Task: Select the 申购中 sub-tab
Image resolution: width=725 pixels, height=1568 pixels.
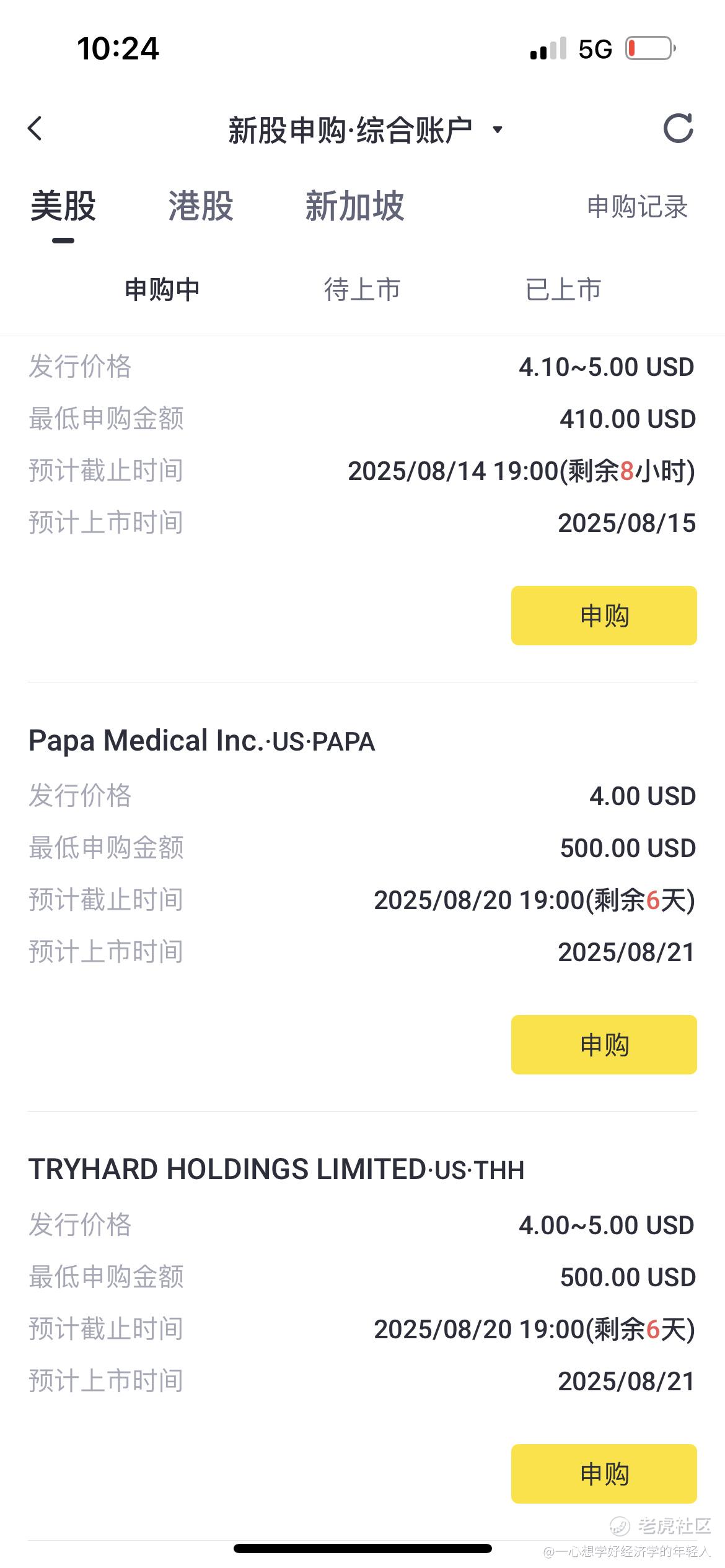Action: tap(162, 289)
